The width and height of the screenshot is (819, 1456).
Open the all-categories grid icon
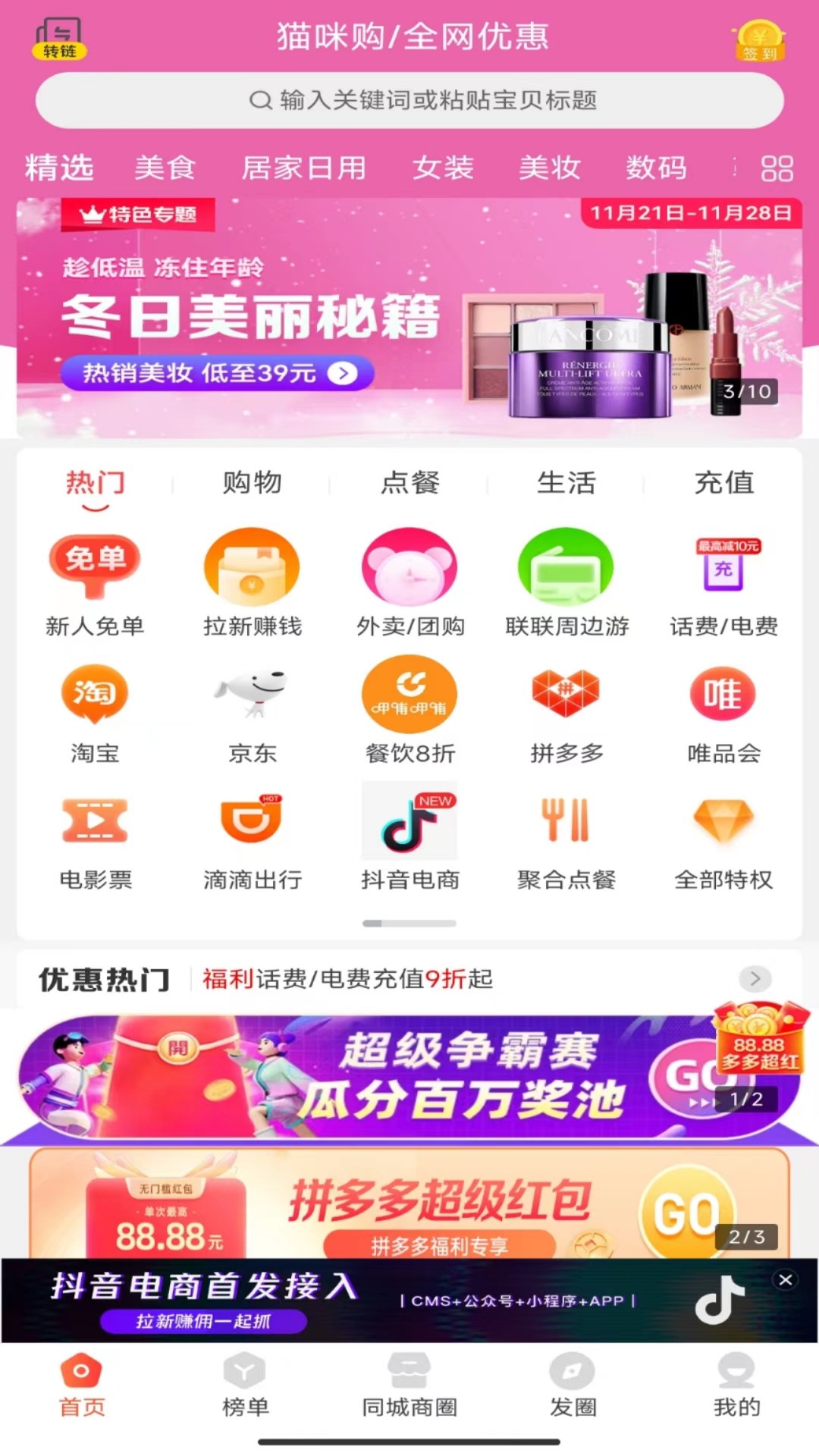pos(777,168)
